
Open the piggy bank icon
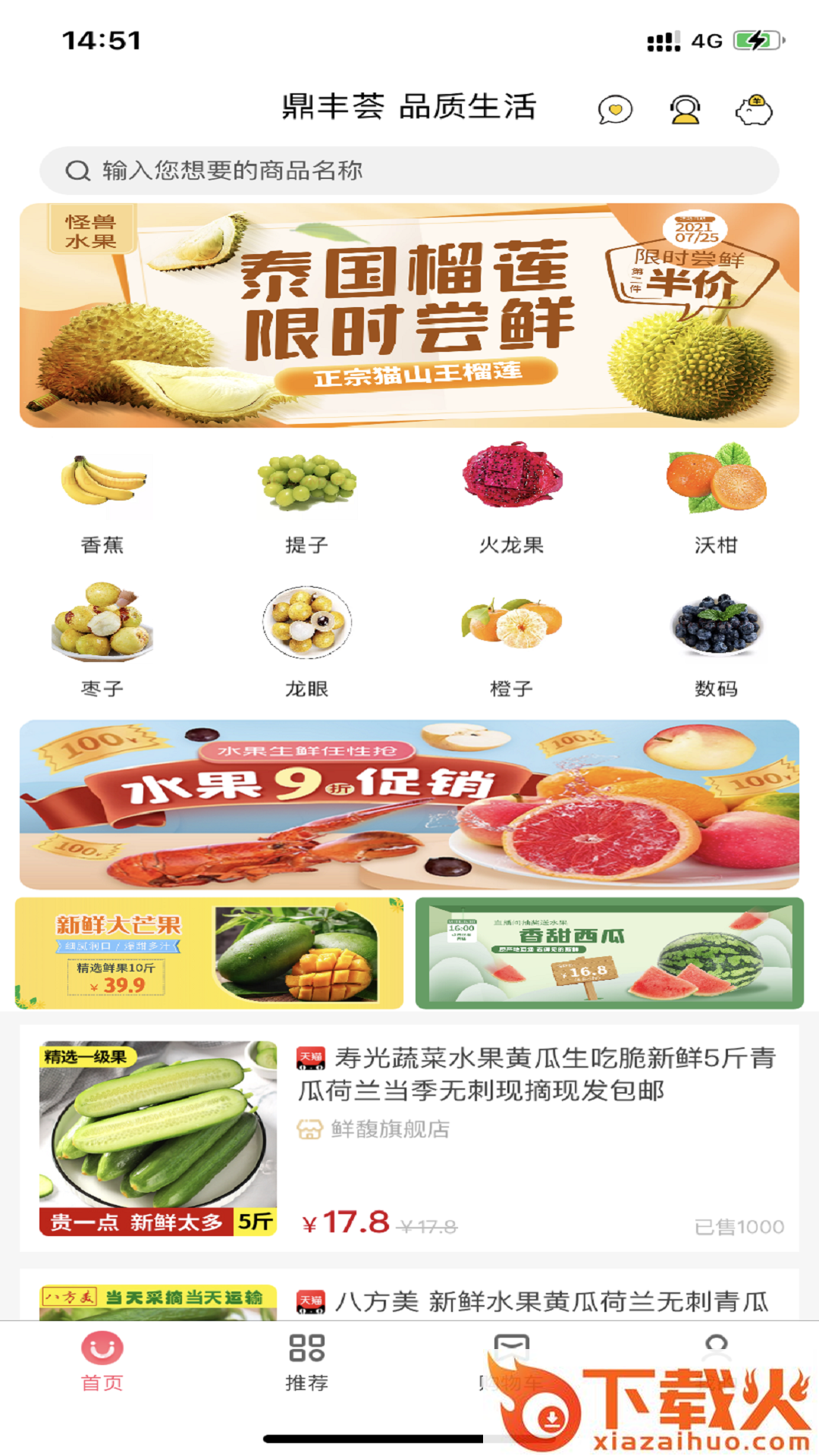pyautogui.click(x=754, y=110)
